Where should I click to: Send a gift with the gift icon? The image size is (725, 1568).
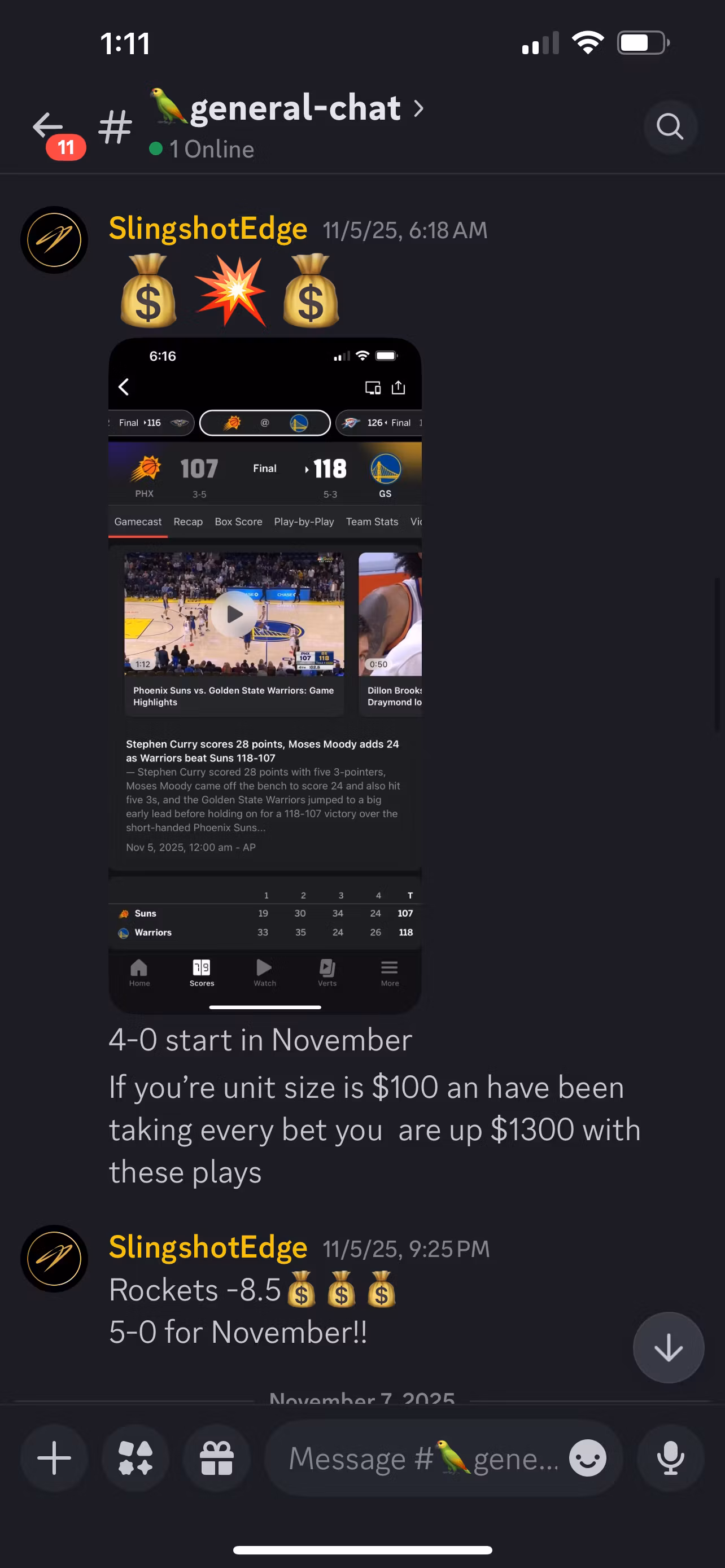pyautogui.click(x=217, y=1457)
